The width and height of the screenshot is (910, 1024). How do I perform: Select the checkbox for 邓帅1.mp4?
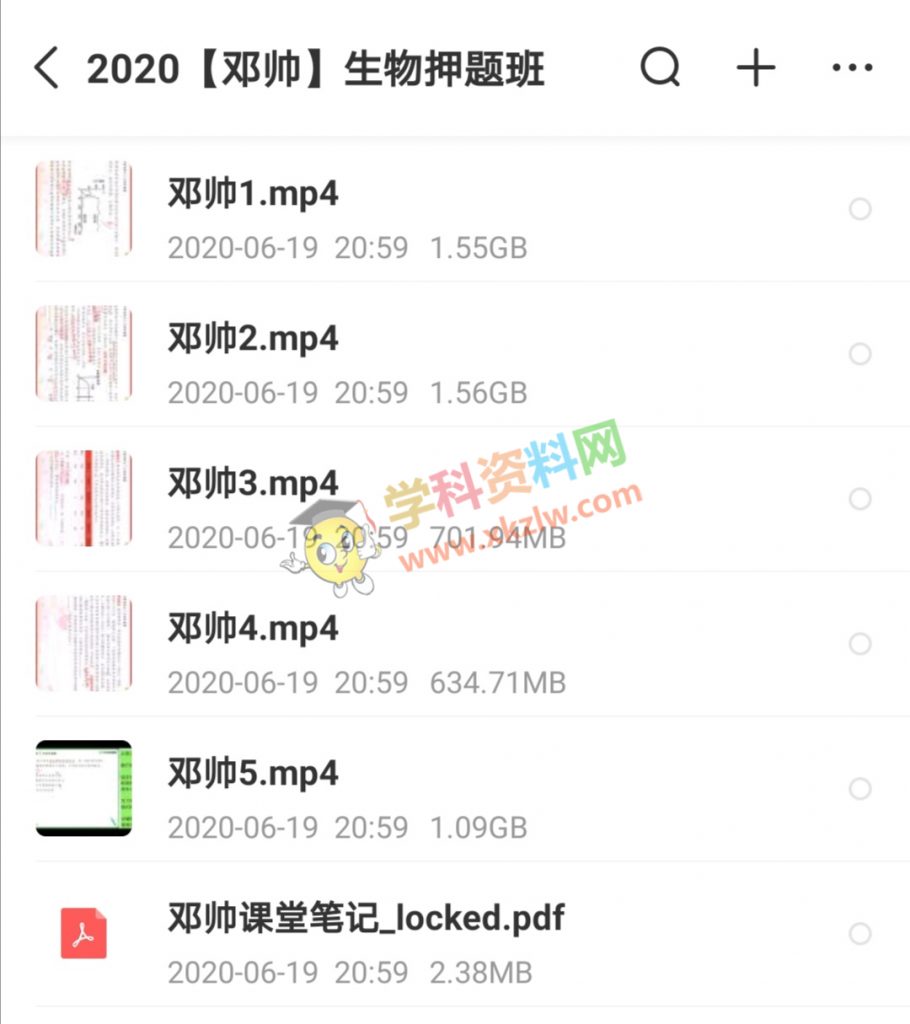tap(859, 209)
